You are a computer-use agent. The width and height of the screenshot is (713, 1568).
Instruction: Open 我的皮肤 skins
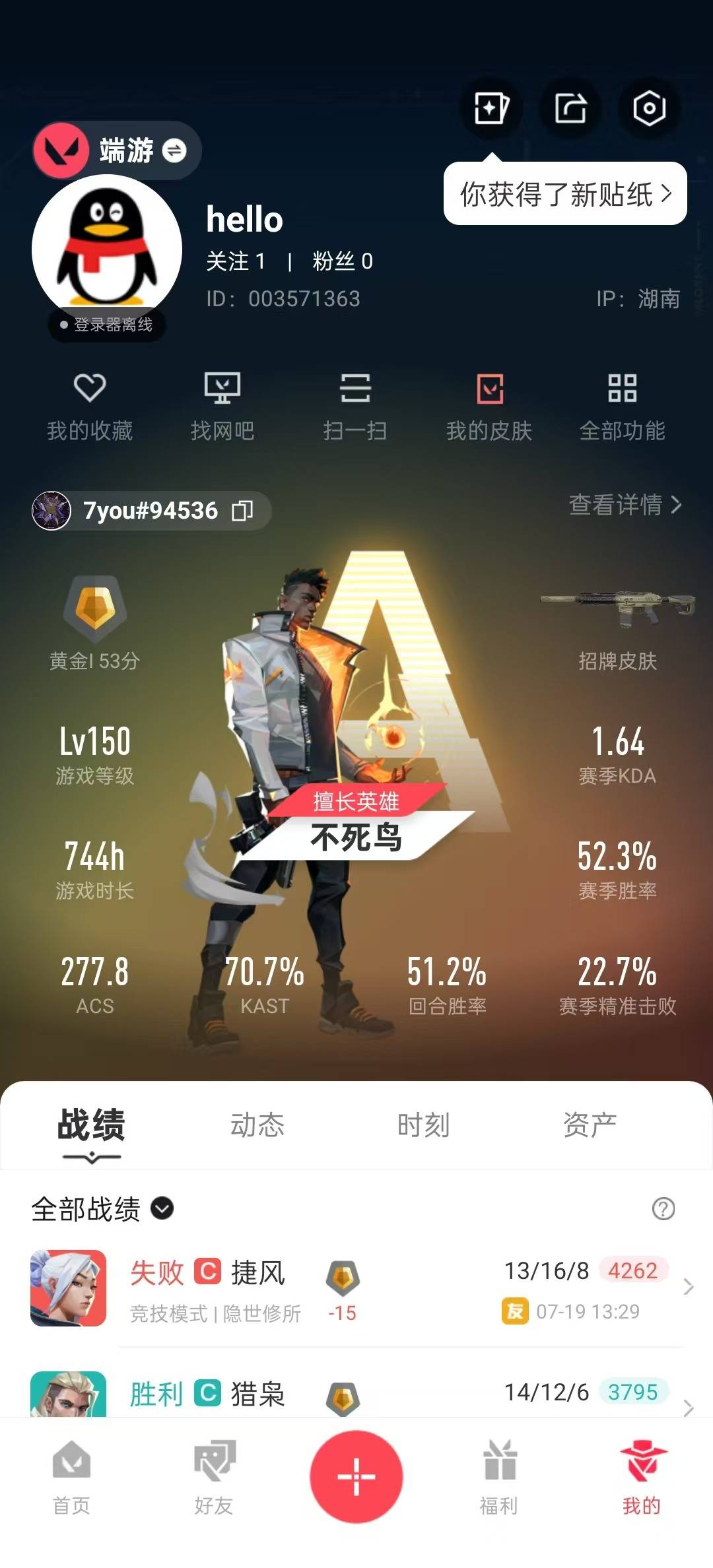point(489,406)
